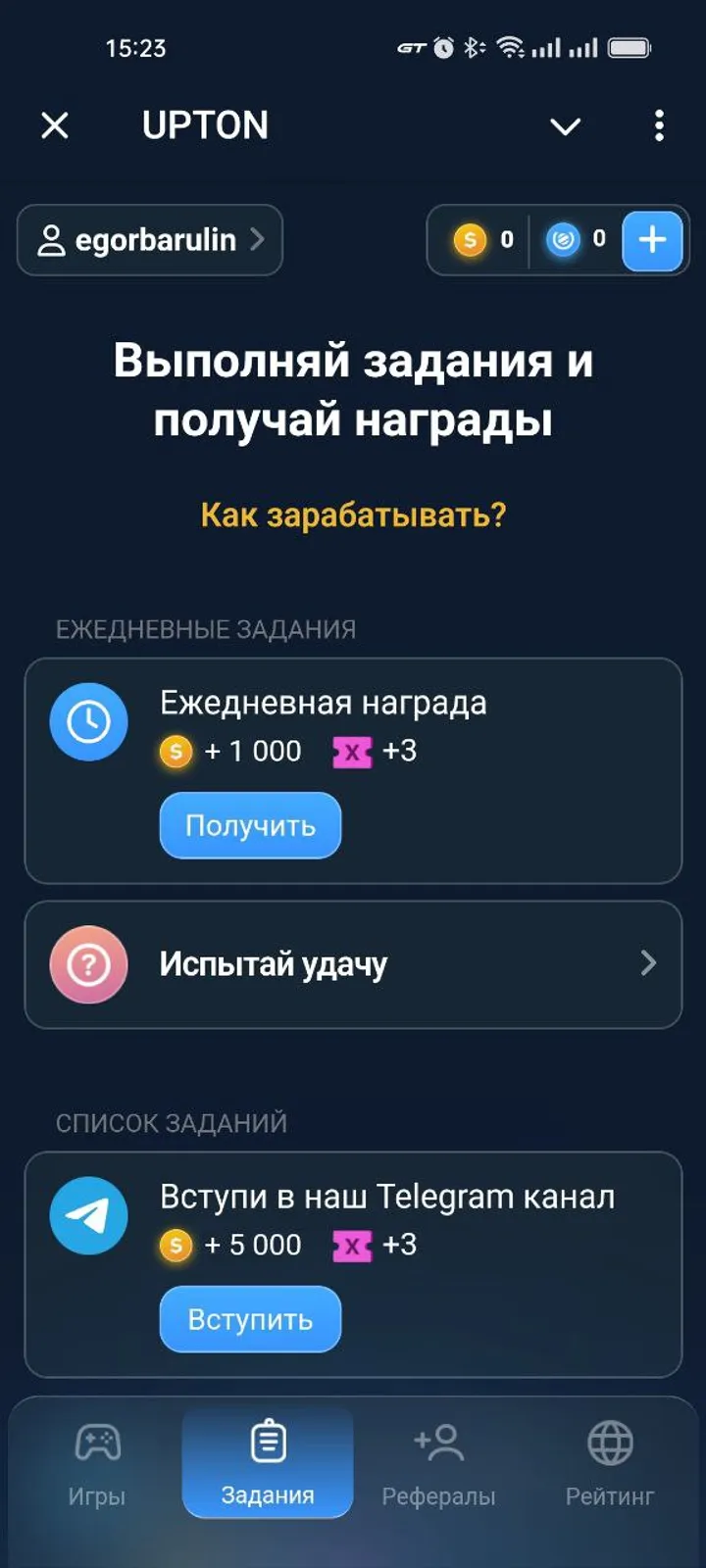Click the Рейтинг globe icon

tap(610, 1442)
